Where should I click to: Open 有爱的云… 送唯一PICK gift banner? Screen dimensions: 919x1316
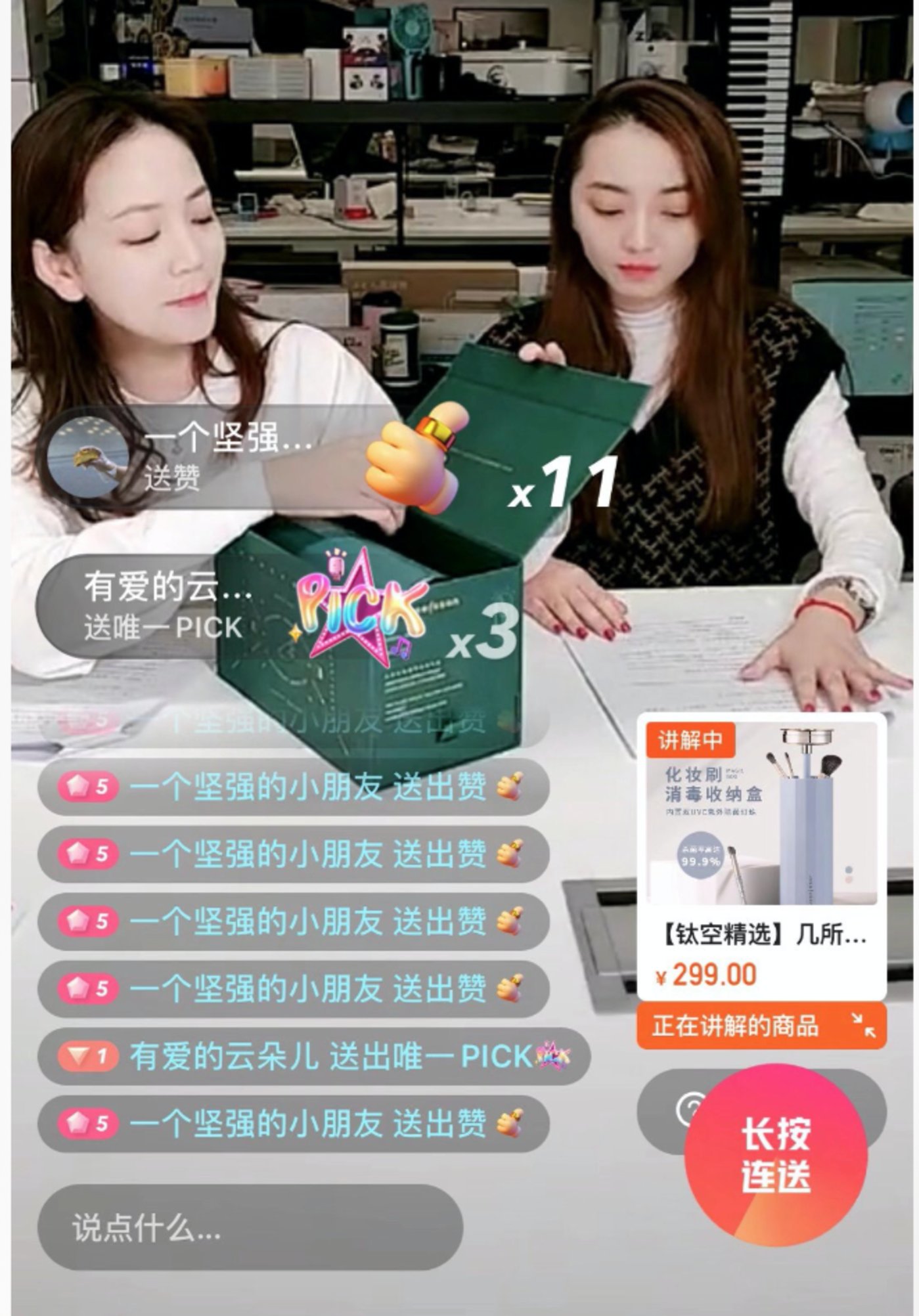tap(158, 606)
